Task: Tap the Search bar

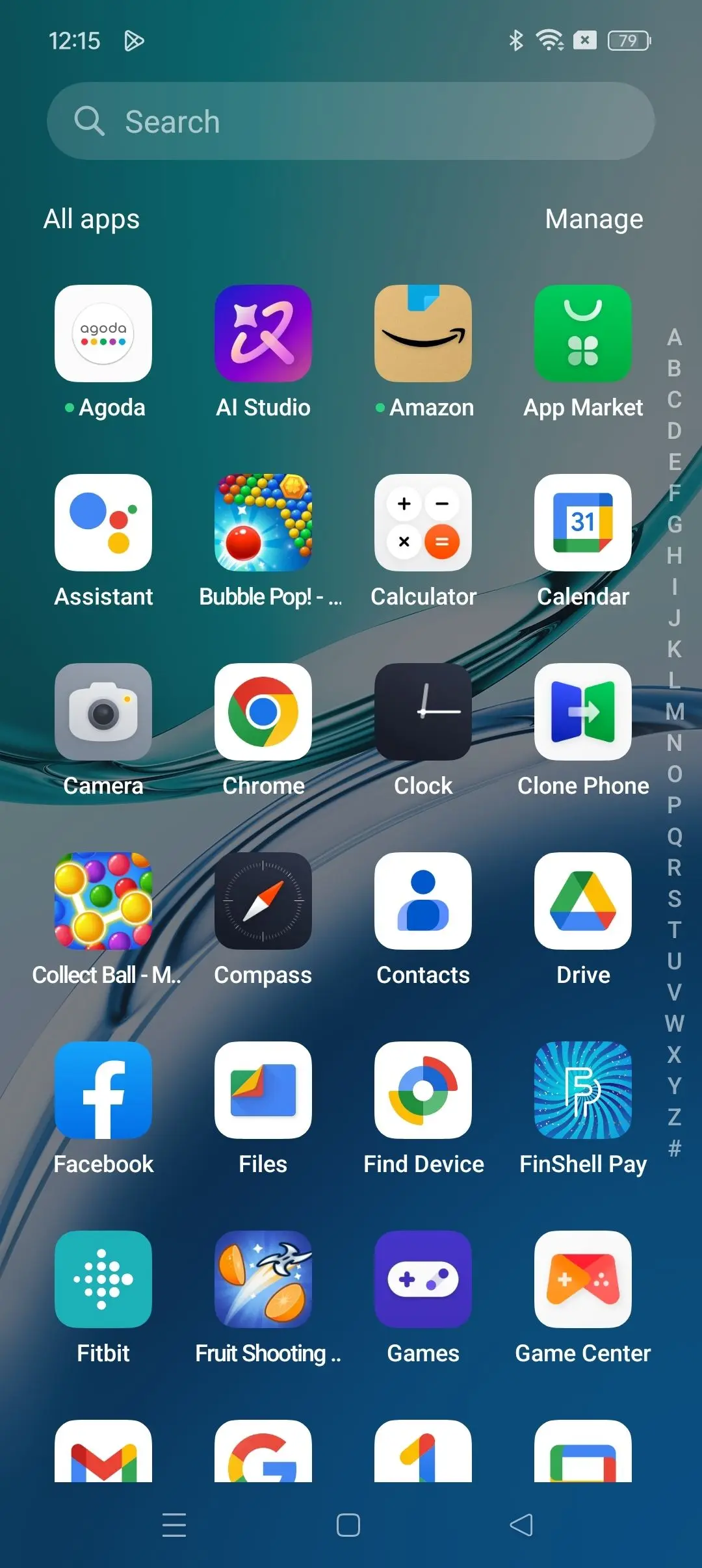Action: tap(350, 121)
